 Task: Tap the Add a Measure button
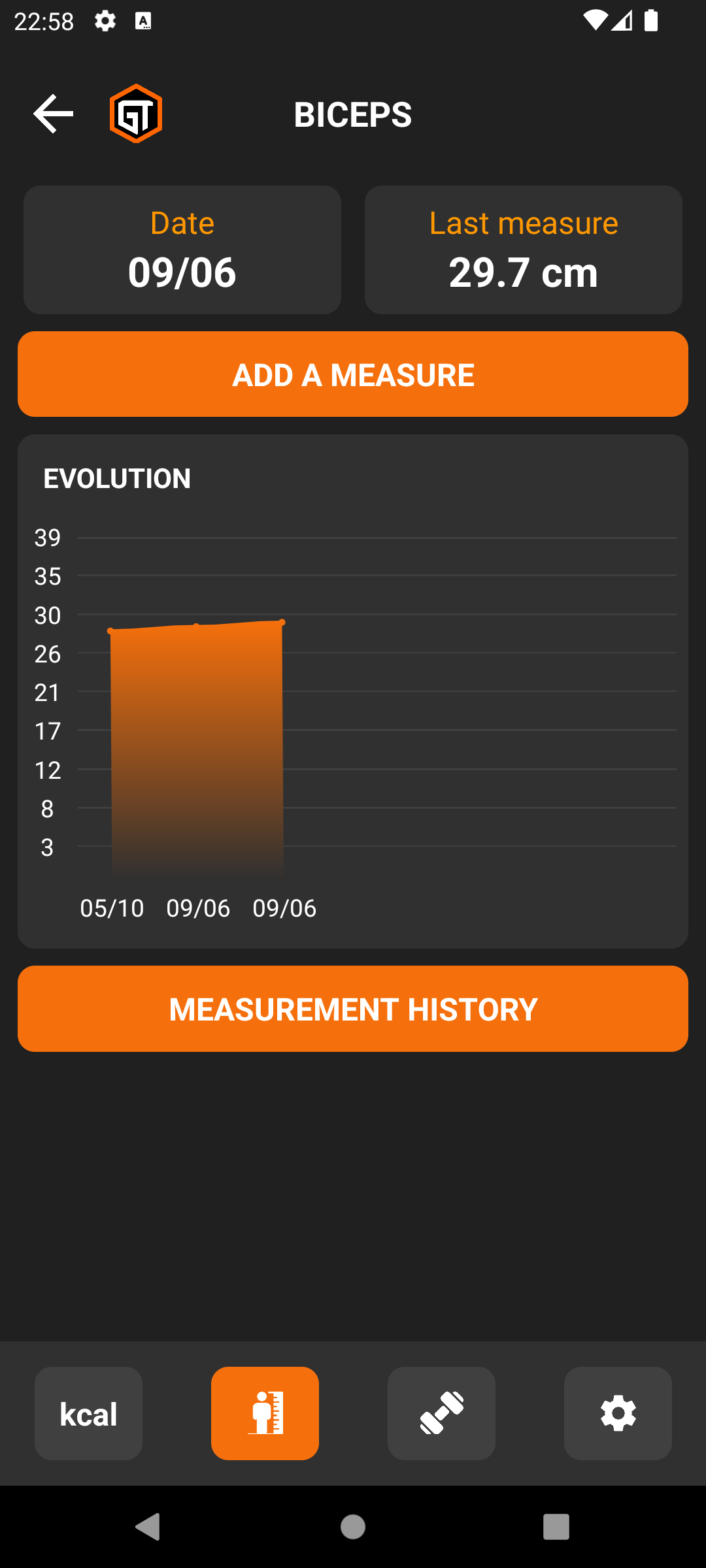click(x=353, y=374)
